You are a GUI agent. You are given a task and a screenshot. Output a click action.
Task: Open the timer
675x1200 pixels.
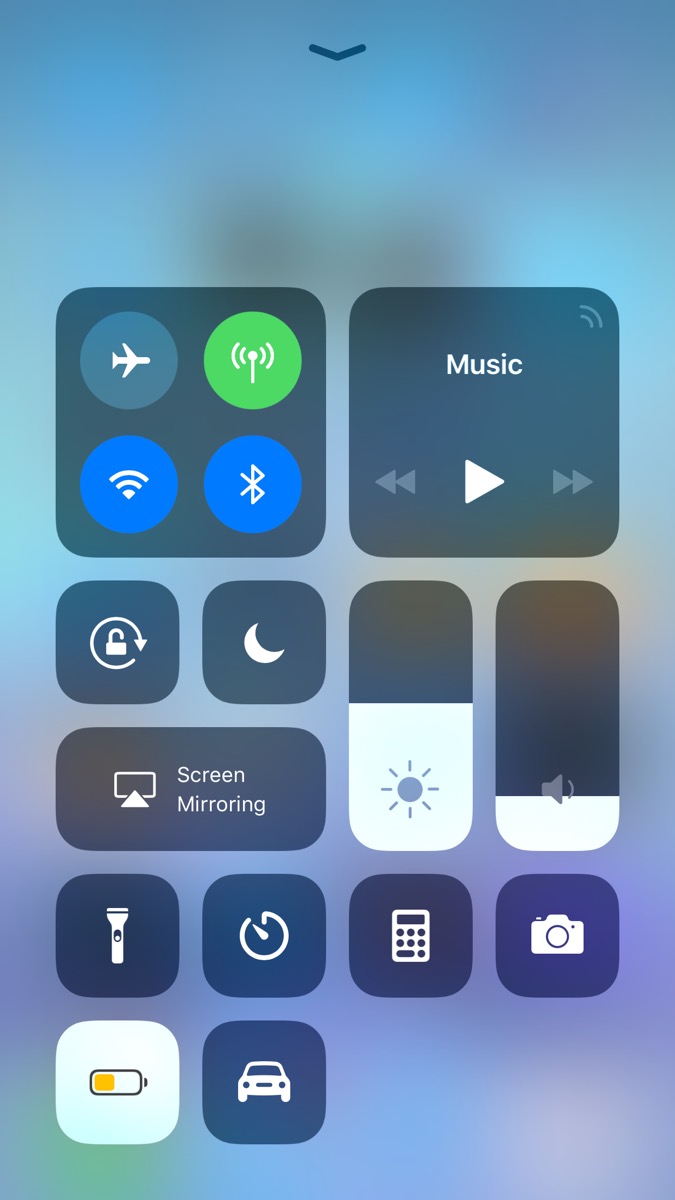(x=264, y=935)
